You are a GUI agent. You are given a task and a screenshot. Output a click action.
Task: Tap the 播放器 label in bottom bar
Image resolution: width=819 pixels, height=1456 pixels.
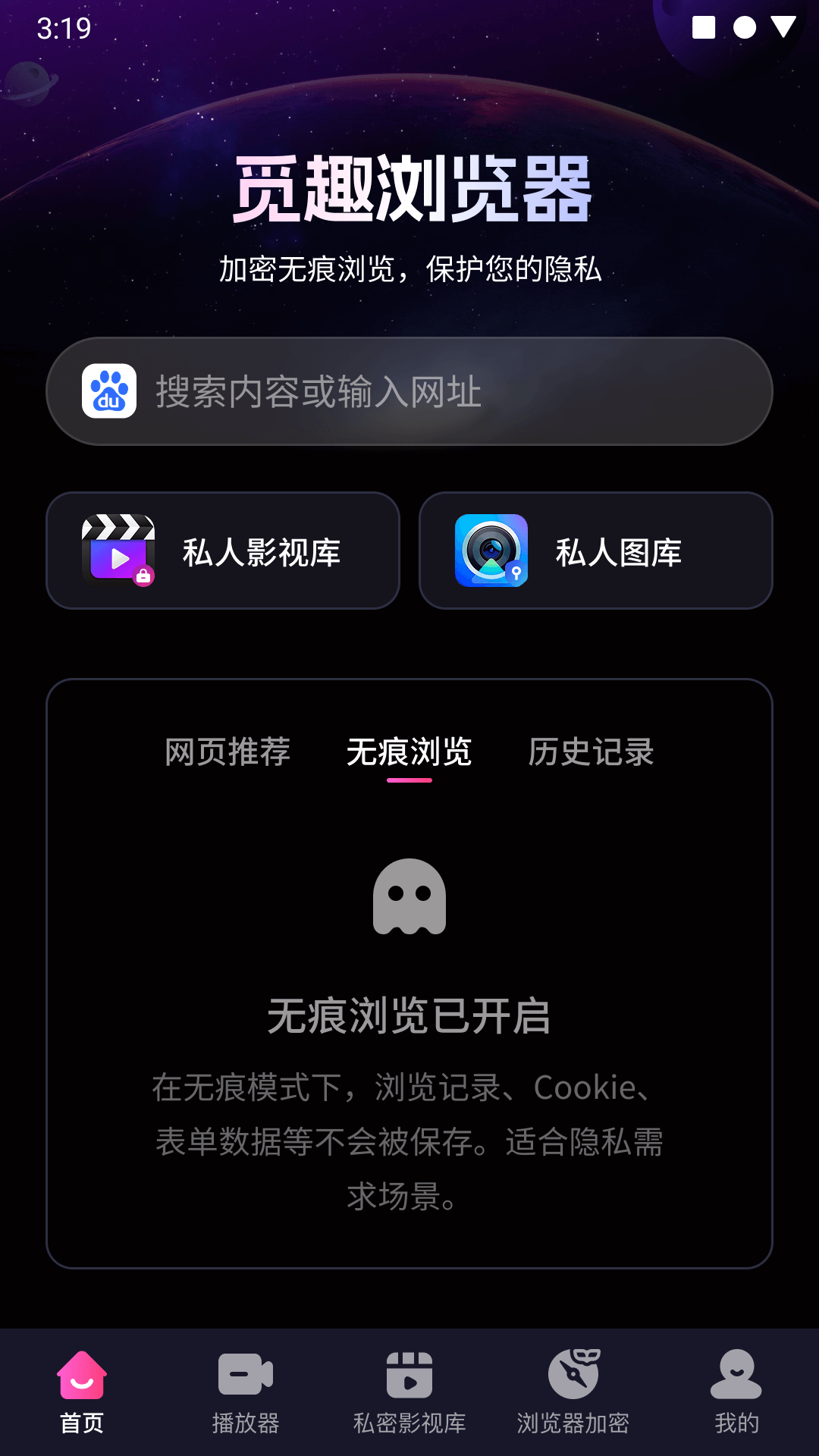(245, 1423)
